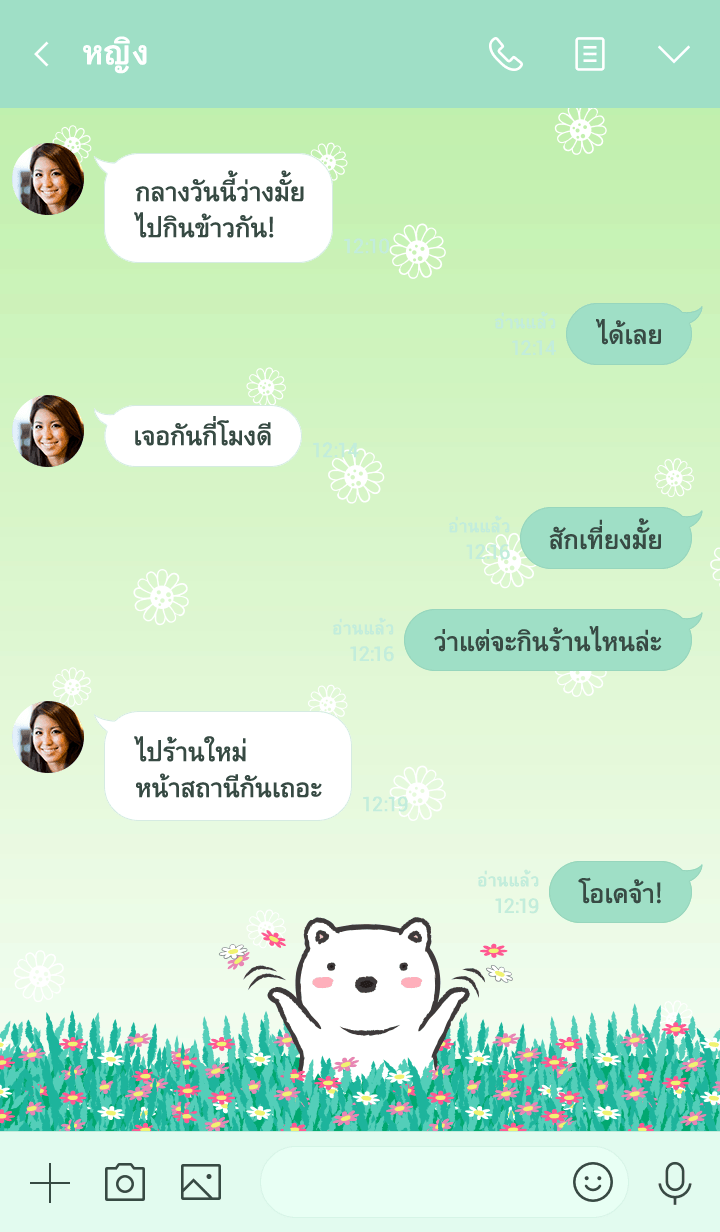The width and height of the screenshot is (720, 1232).
Task: Launch the camera from the chat bar
Action: [x=125, y=1183]
